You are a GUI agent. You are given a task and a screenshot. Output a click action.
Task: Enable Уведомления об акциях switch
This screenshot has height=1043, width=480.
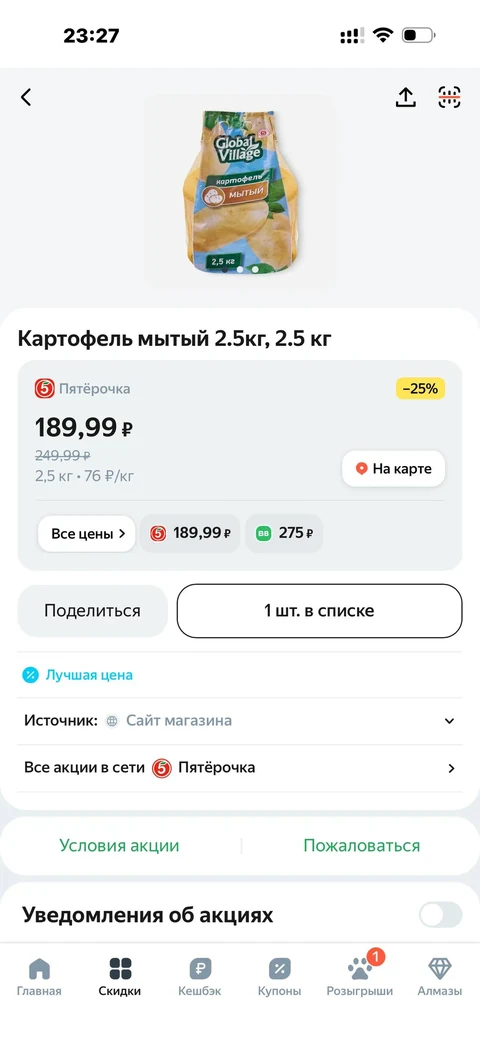coord(440,915)
